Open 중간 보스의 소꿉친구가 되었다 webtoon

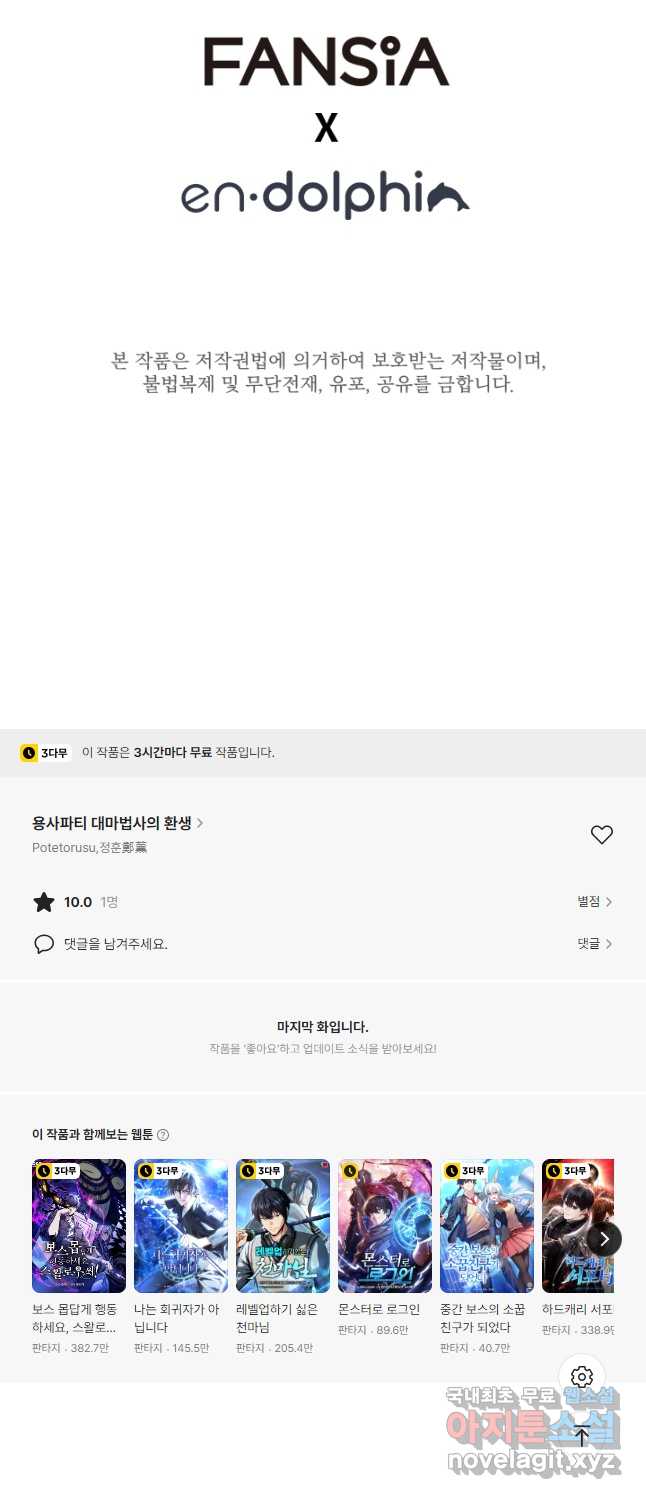pyautogui.click(x=487, y=1226)
